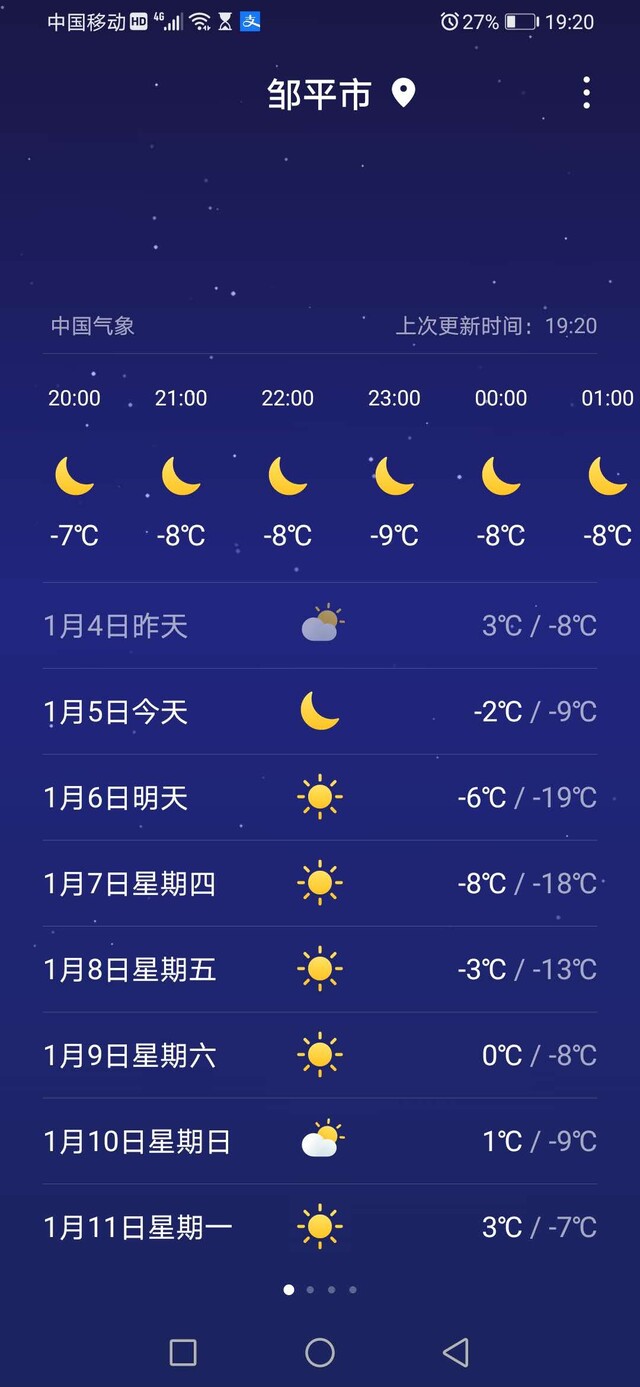Go back with the system back button
The height and width of the screenshot is (1387, 640).
pyautogui.click(x=456, y=1352)
